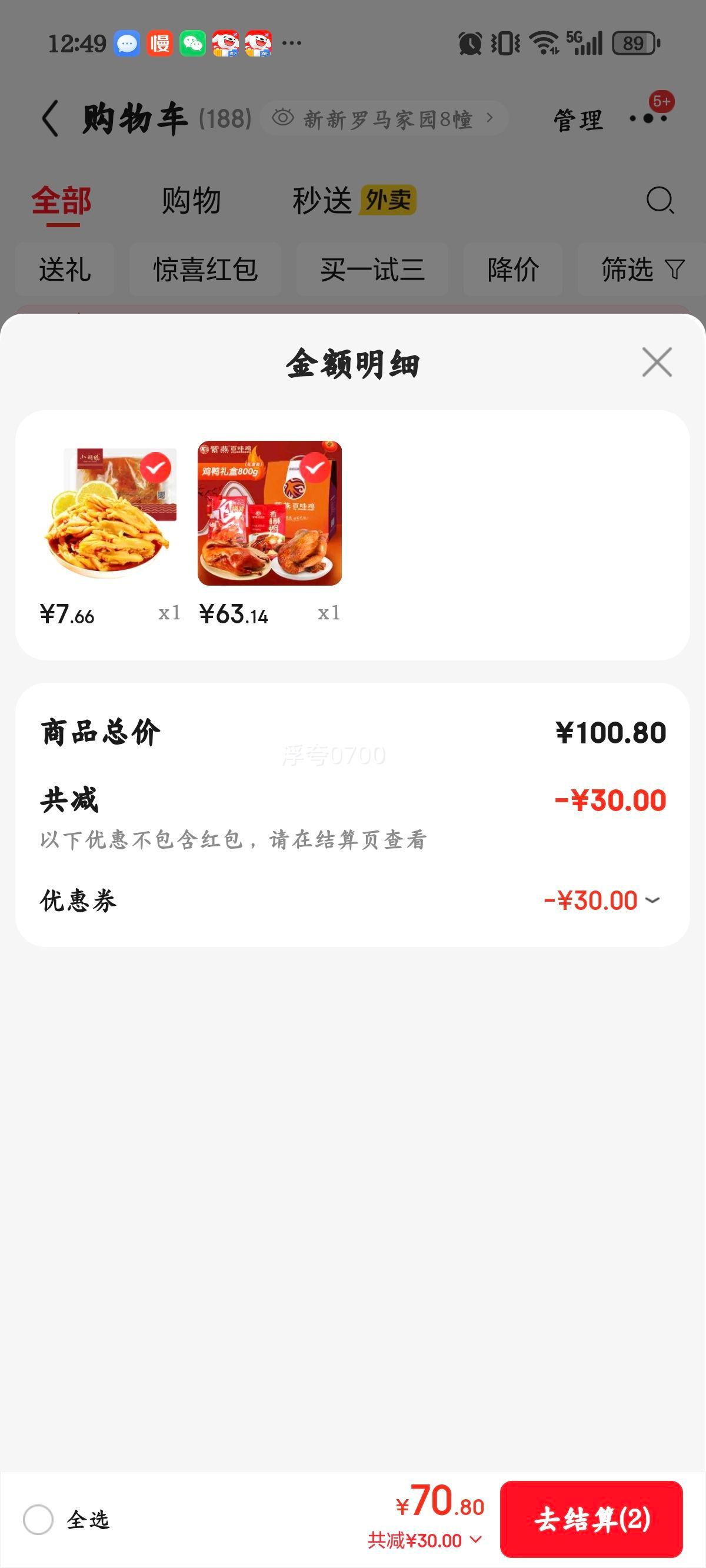706x1568 pixels.
Task: Open the three-dot more menu with 5+ badge
Action: point(648,119)
